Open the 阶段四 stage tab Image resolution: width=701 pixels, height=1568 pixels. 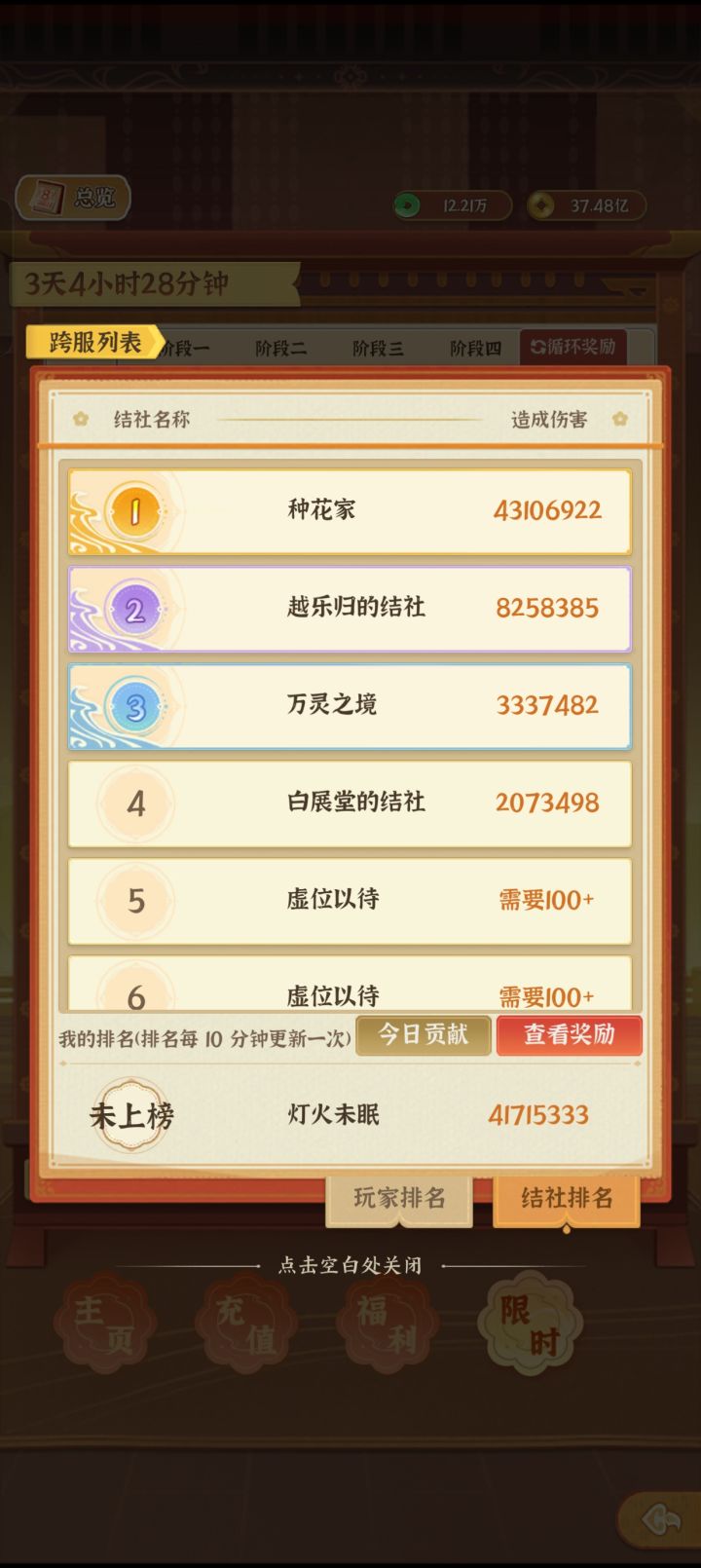tap(476, 348)
